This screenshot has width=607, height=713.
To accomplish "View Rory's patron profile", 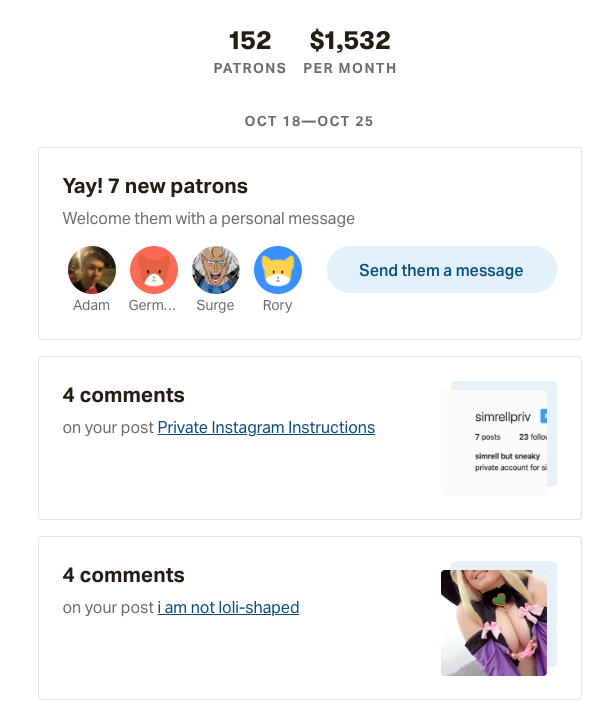I will point(278,270).
